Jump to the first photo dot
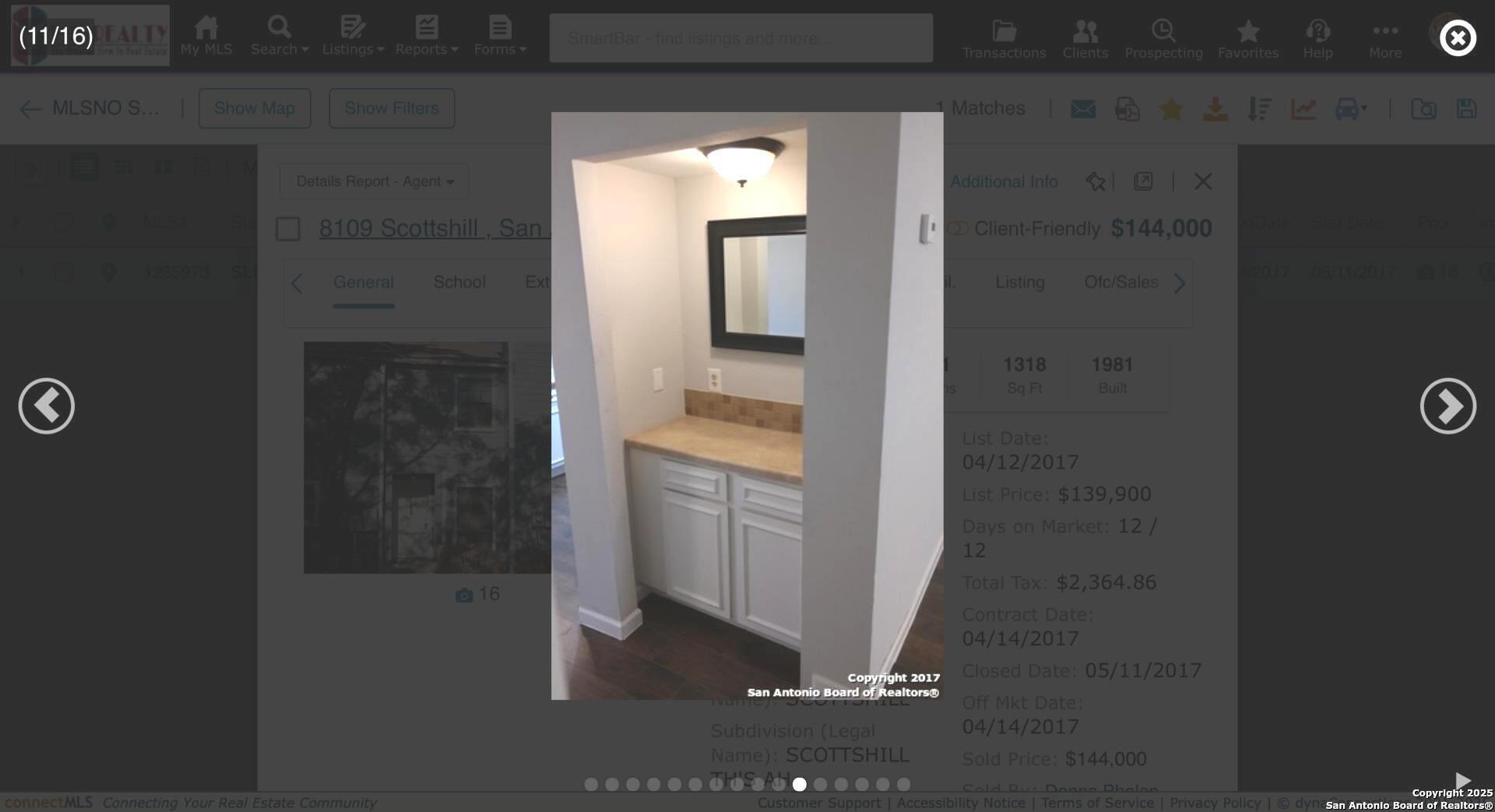The height and width of the screenshot is (812, 1495). tap(591, 784)
